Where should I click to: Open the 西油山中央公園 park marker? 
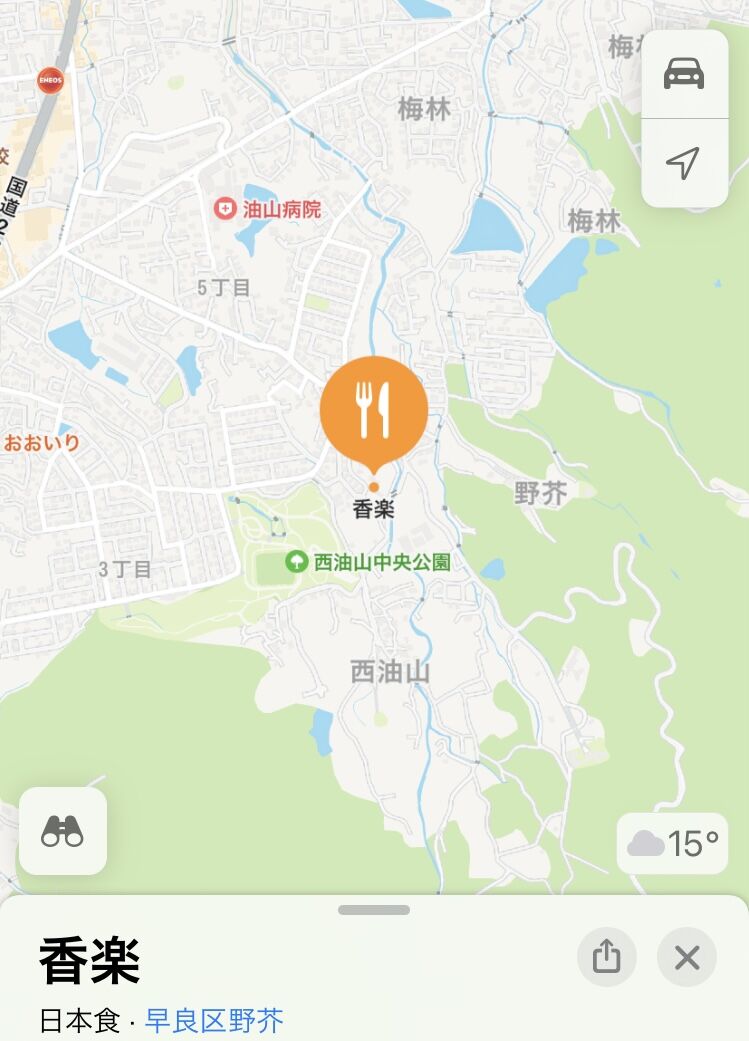(x=297, y=562)
